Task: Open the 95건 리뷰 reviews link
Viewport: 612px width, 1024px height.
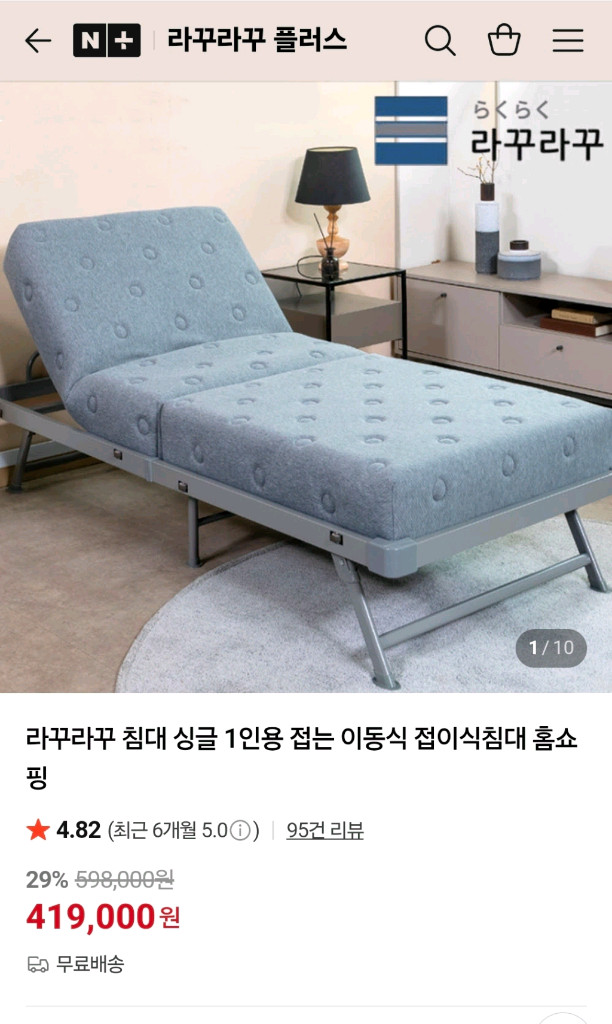Action: pos(325,830)
